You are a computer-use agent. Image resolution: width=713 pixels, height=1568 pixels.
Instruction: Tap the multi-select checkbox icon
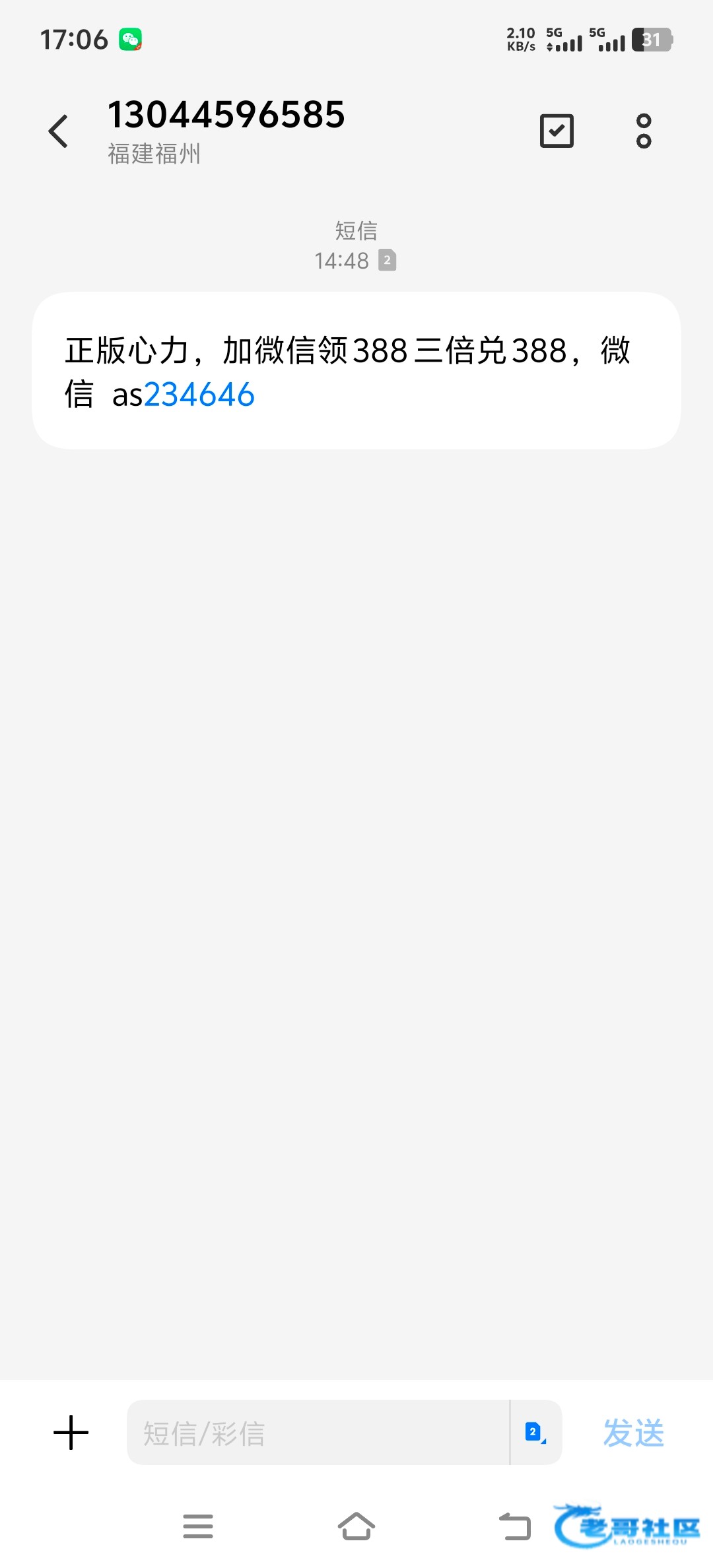557,131
